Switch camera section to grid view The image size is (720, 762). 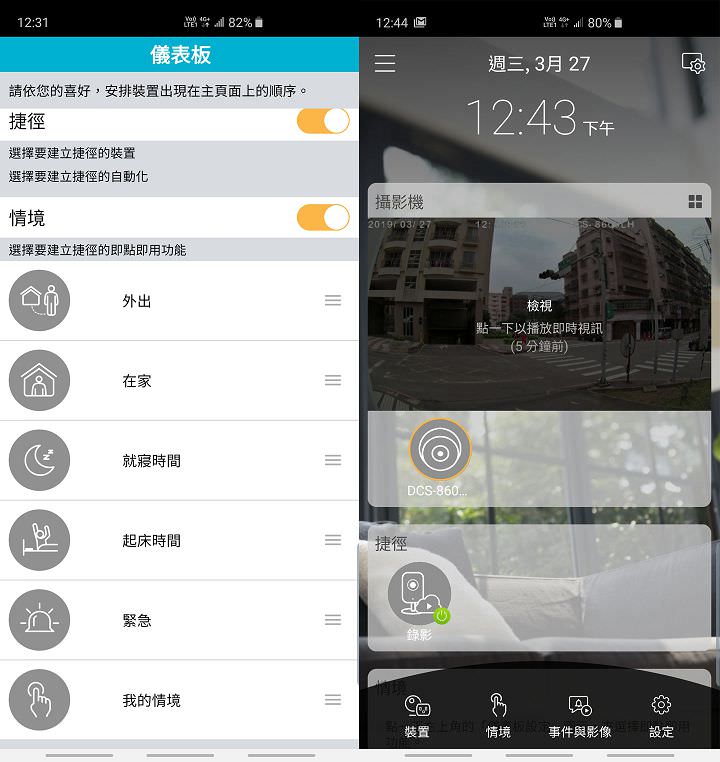(x=695, y=202)
